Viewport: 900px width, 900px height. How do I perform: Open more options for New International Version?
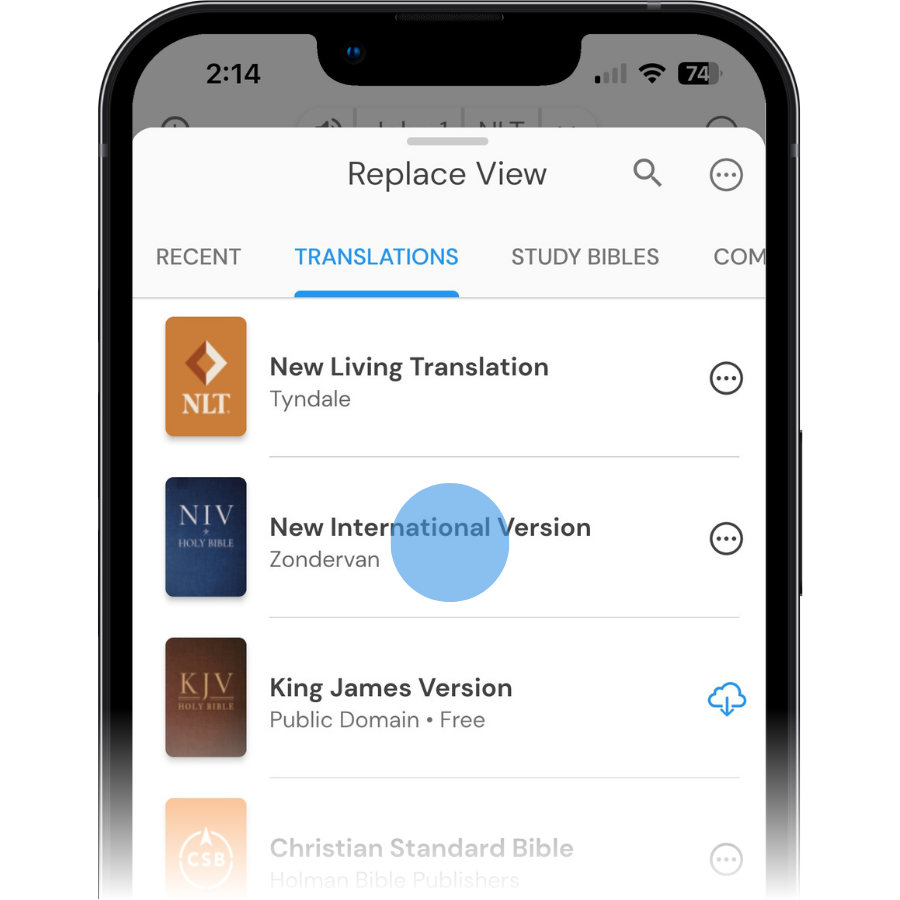coord(726,539)
